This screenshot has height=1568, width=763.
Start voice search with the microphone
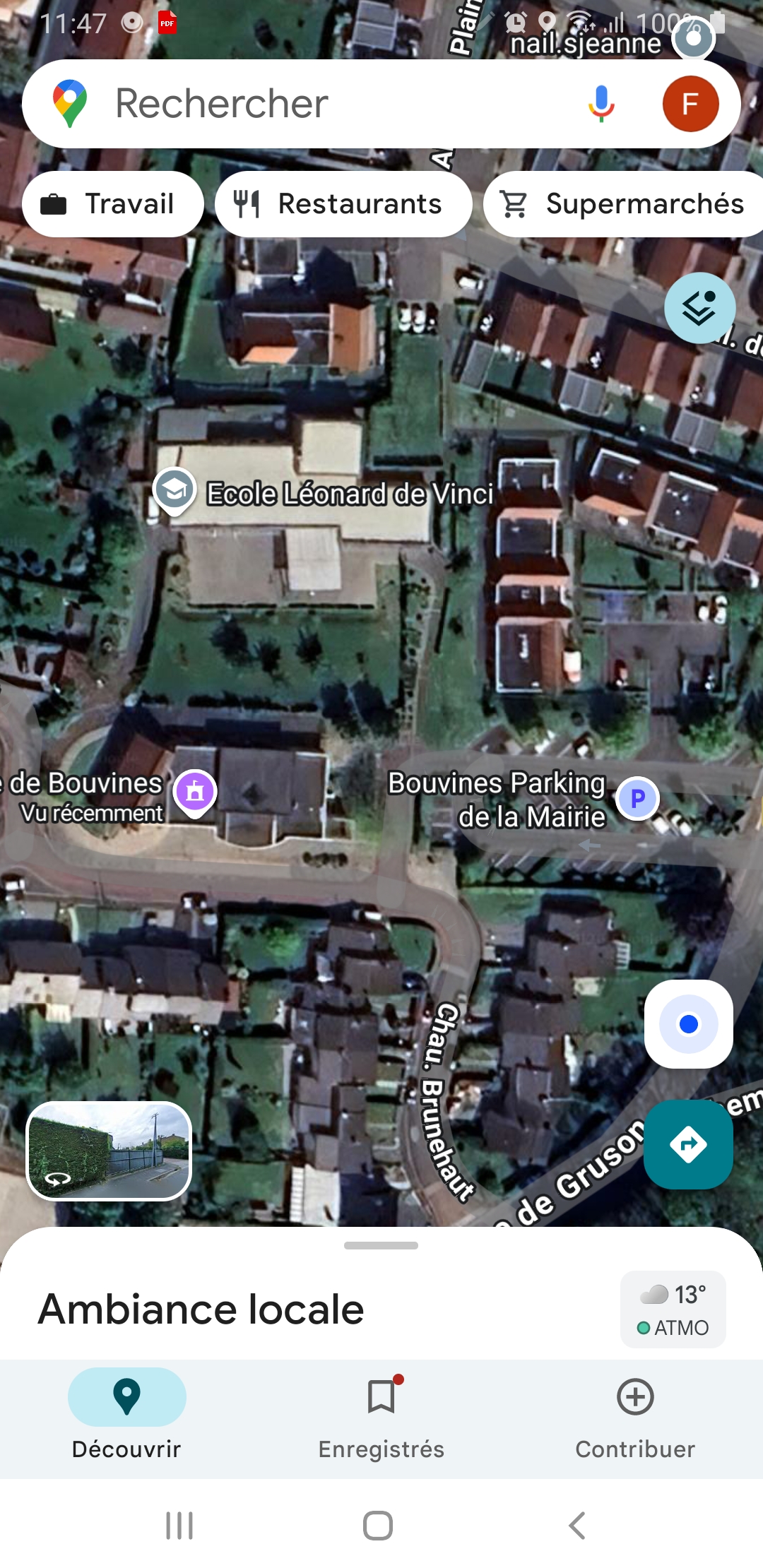coord(601,104)
